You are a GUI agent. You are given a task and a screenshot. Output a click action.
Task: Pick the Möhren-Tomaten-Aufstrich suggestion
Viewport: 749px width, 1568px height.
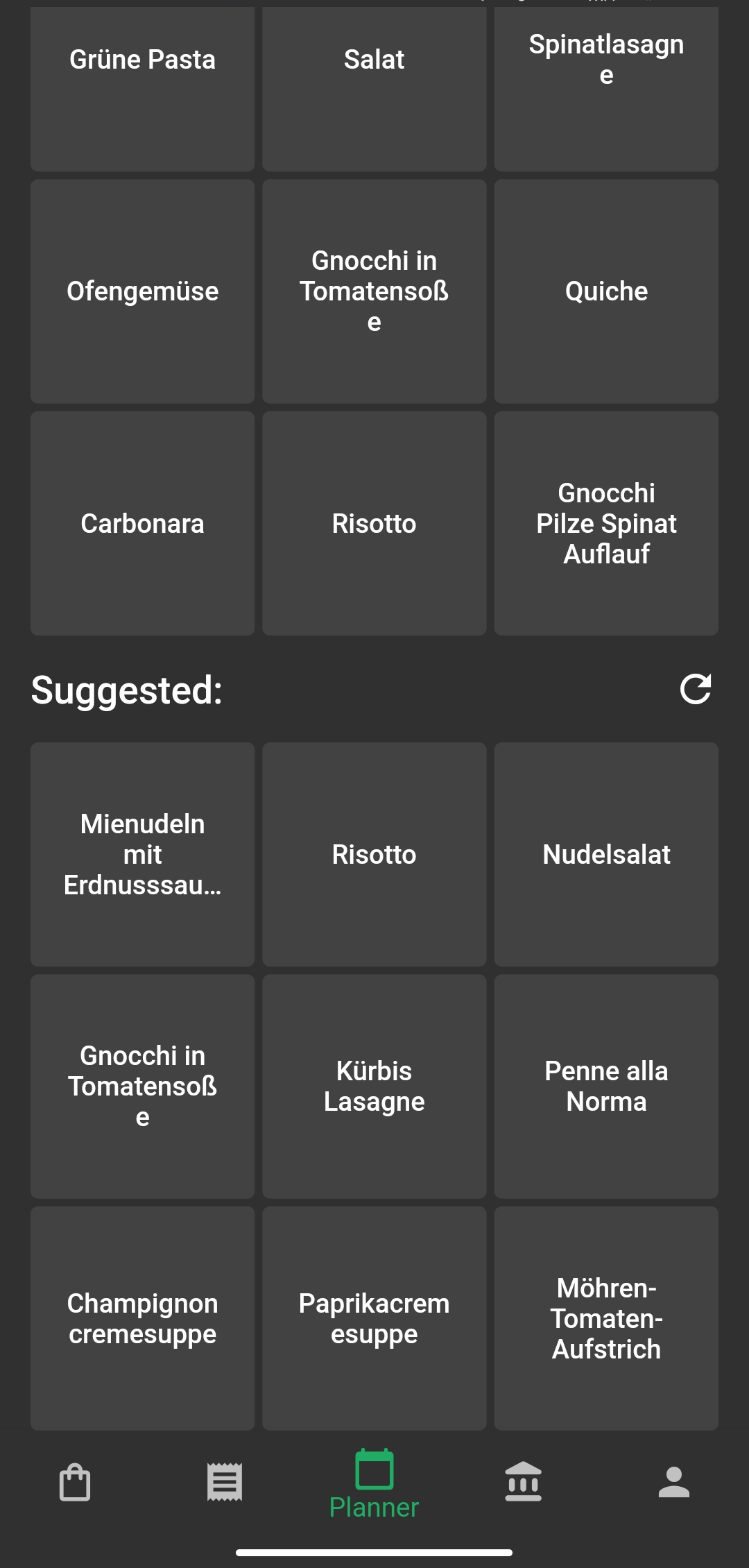tap(606, 1318)
